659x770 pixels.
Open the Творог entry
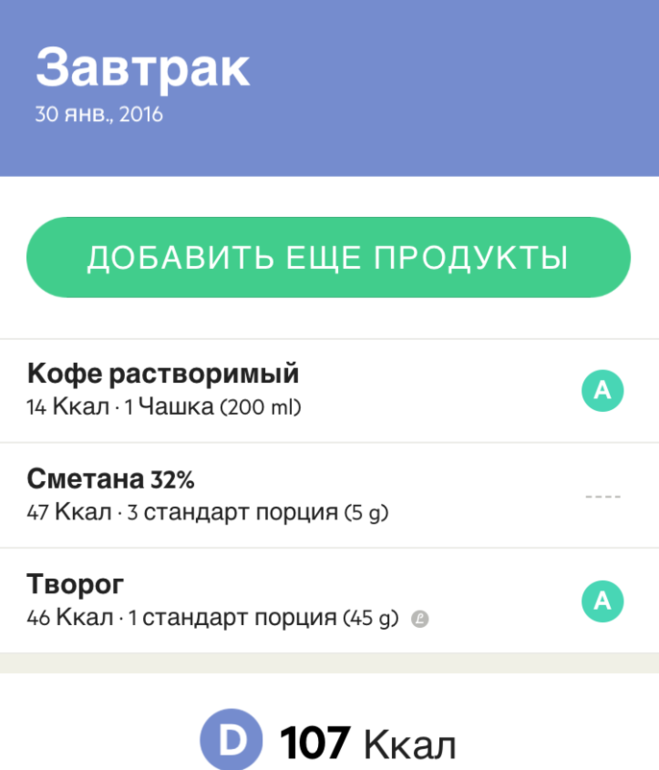pos(300,600)
